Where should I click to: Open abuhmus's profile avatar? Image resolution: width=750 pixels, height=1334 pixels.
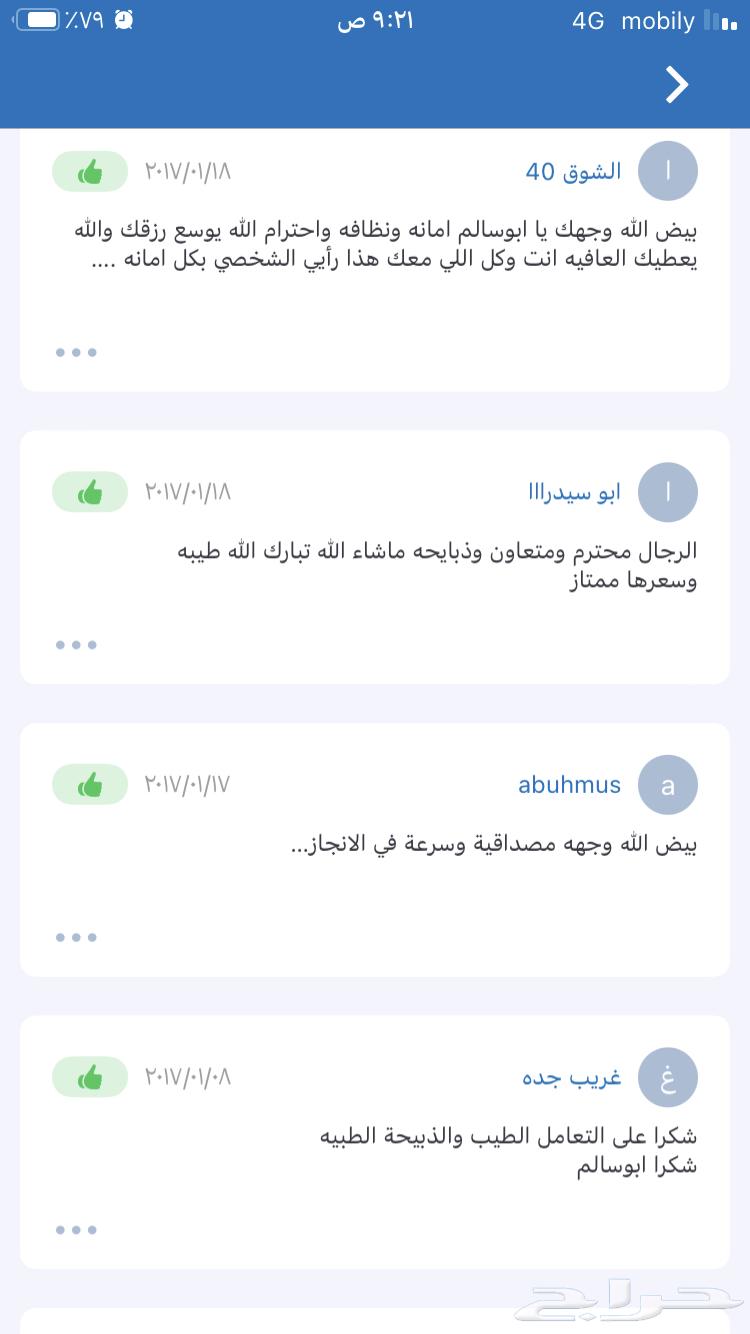(x=667, y=784)
